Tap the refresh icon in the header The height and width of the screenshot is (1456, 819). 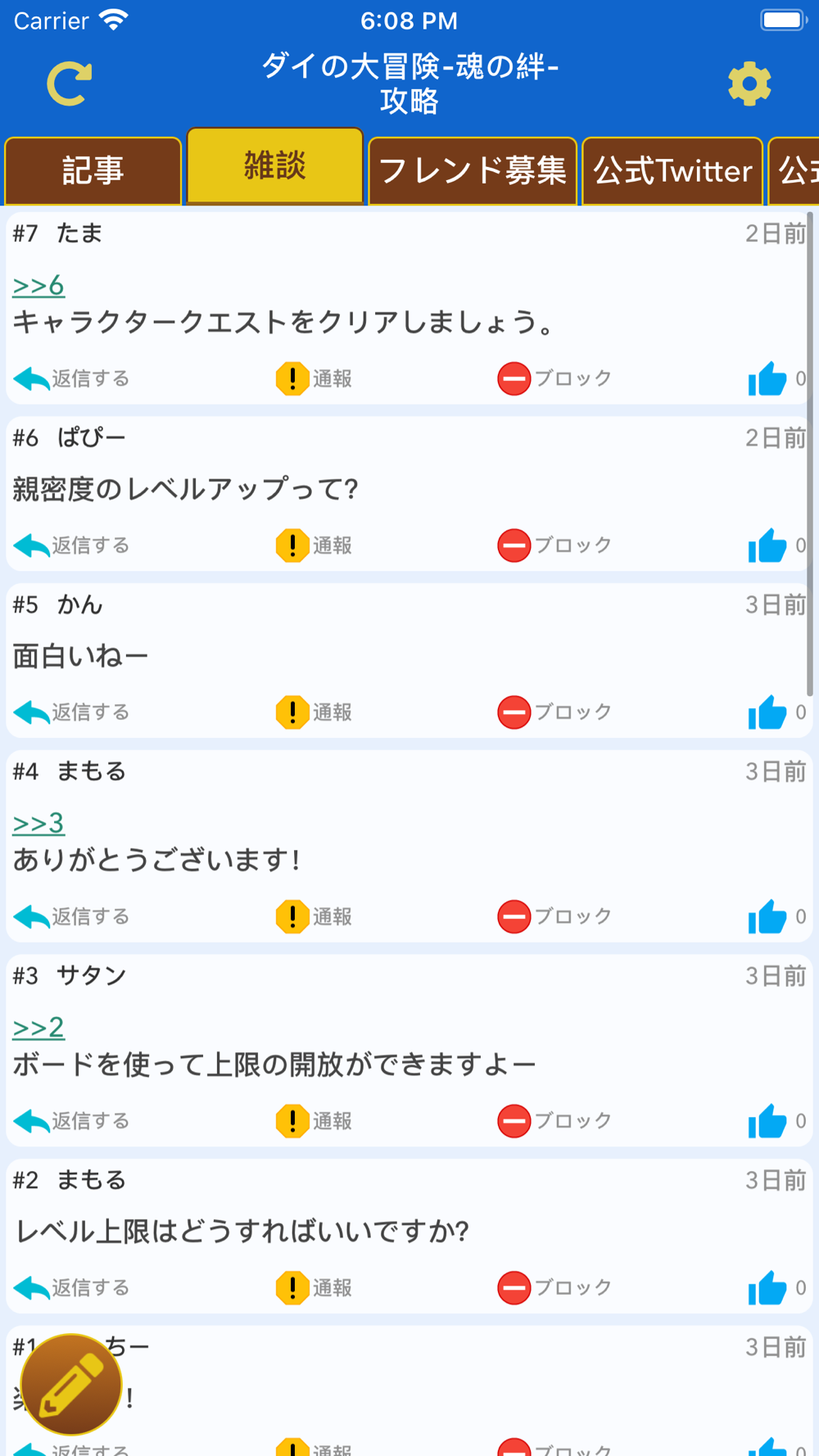[70, 84]
